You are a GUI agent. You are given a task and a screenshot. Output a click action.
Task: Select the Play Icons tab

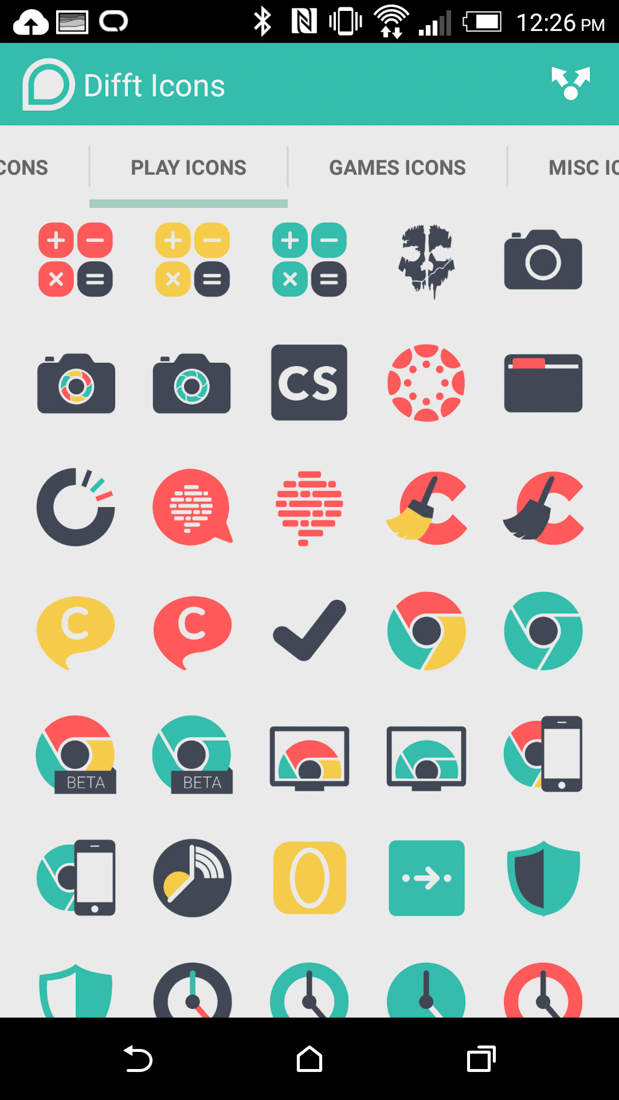188,168
